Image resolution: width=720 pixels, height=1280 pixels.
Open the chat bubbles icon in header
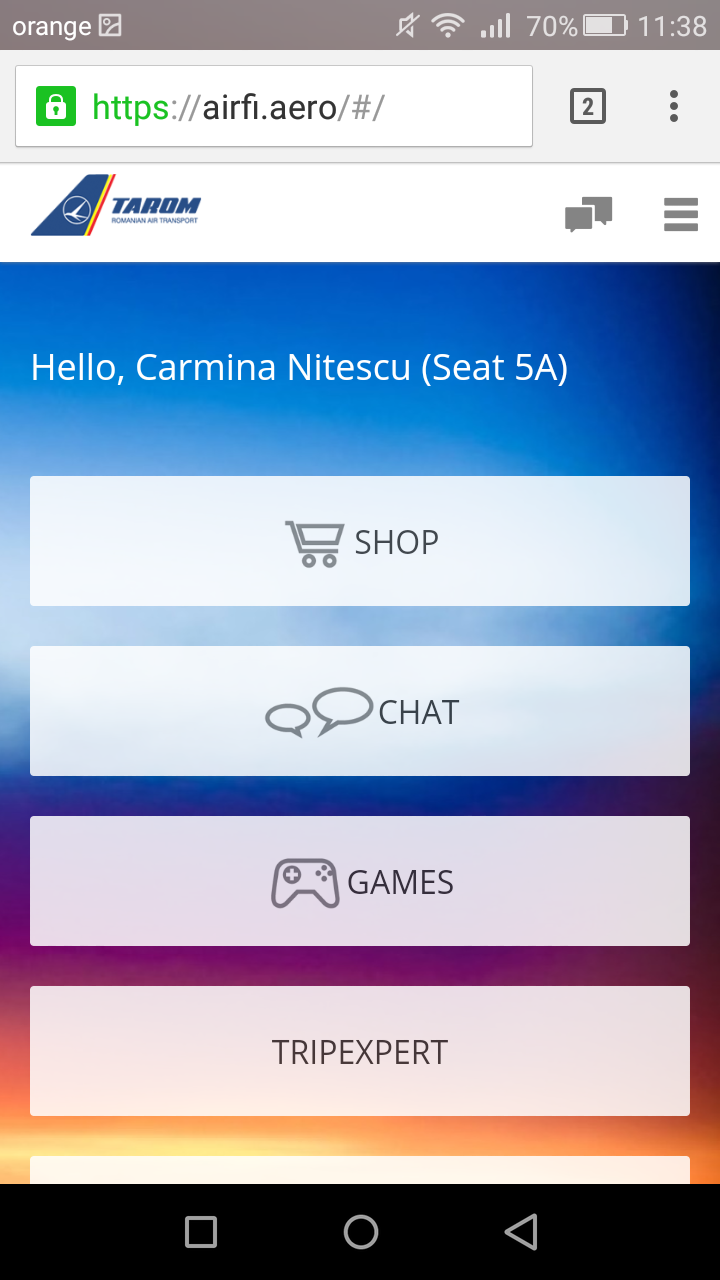coord(588,214)
